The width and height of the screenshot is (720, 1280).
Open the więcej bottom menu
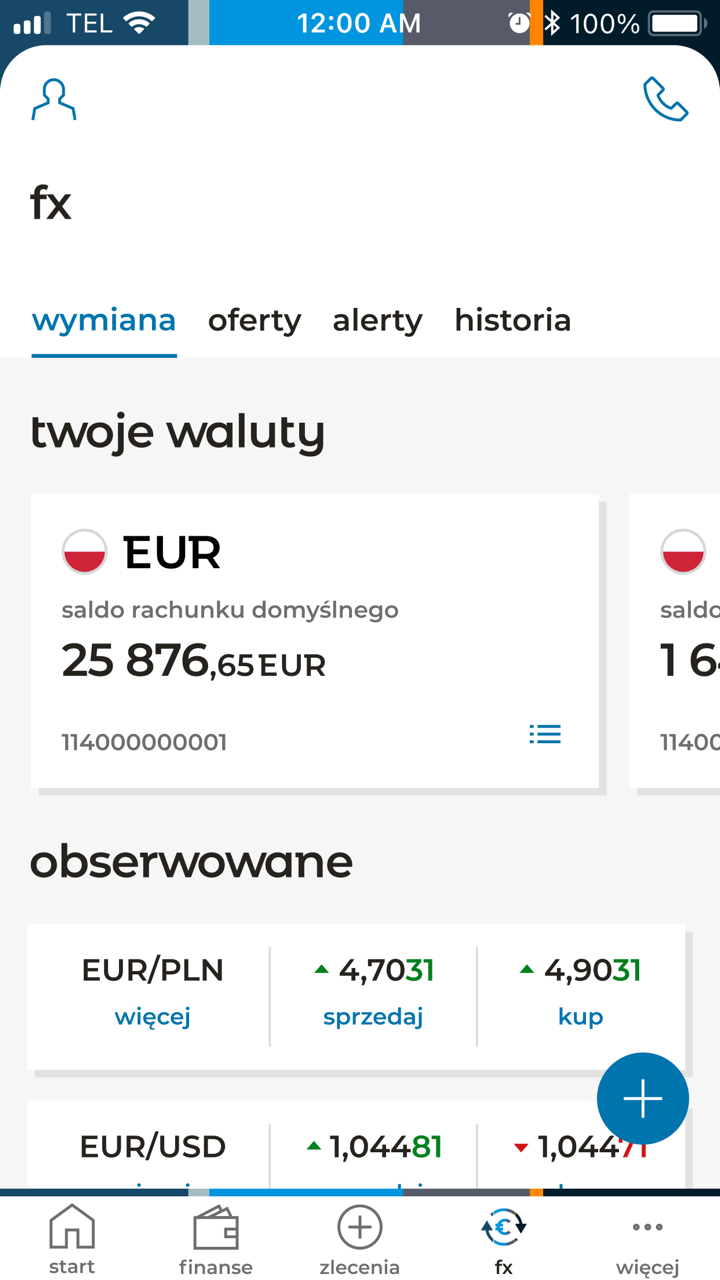pyautogui.click(x=647, y=1240)
